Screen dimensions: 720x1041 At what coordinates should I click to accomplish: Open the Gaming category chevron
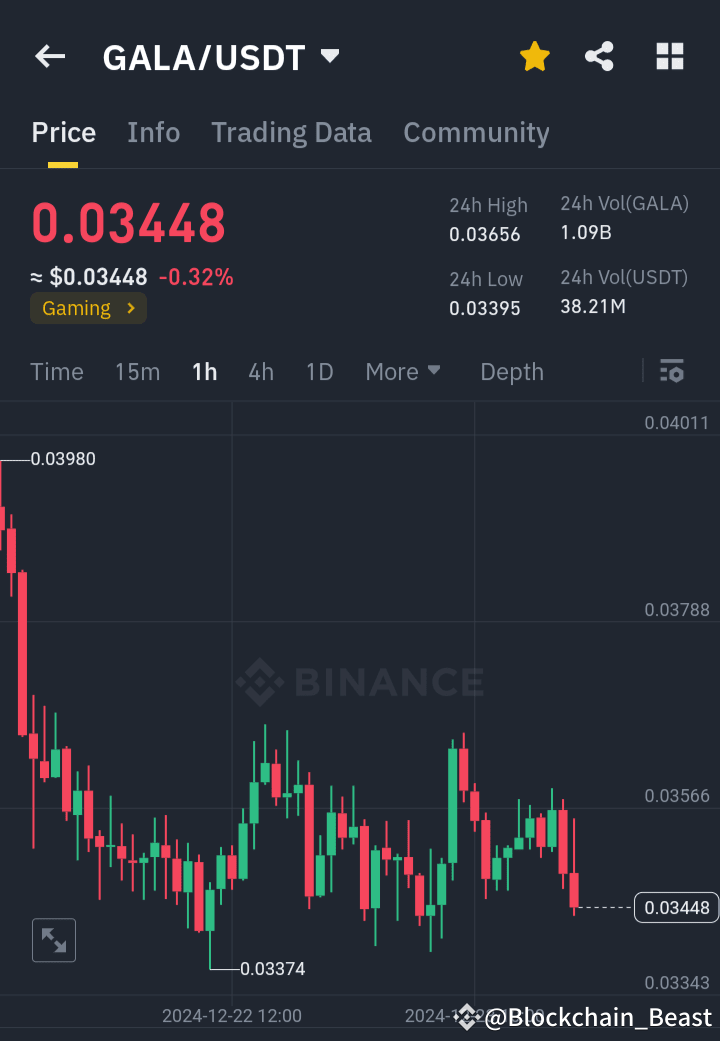pos(131,308)
